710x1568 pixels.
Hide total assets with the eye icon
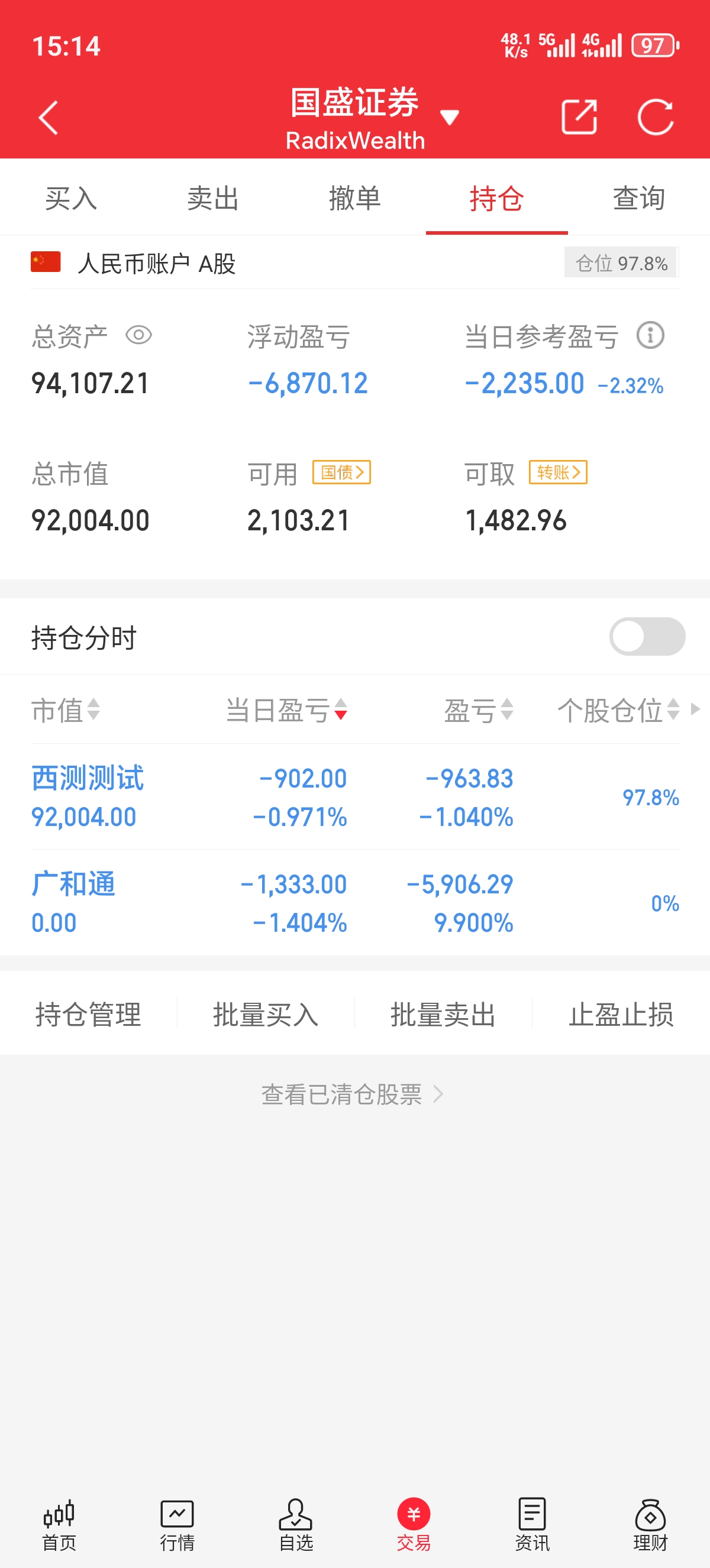pyautogui.click(x=139, y=335)
